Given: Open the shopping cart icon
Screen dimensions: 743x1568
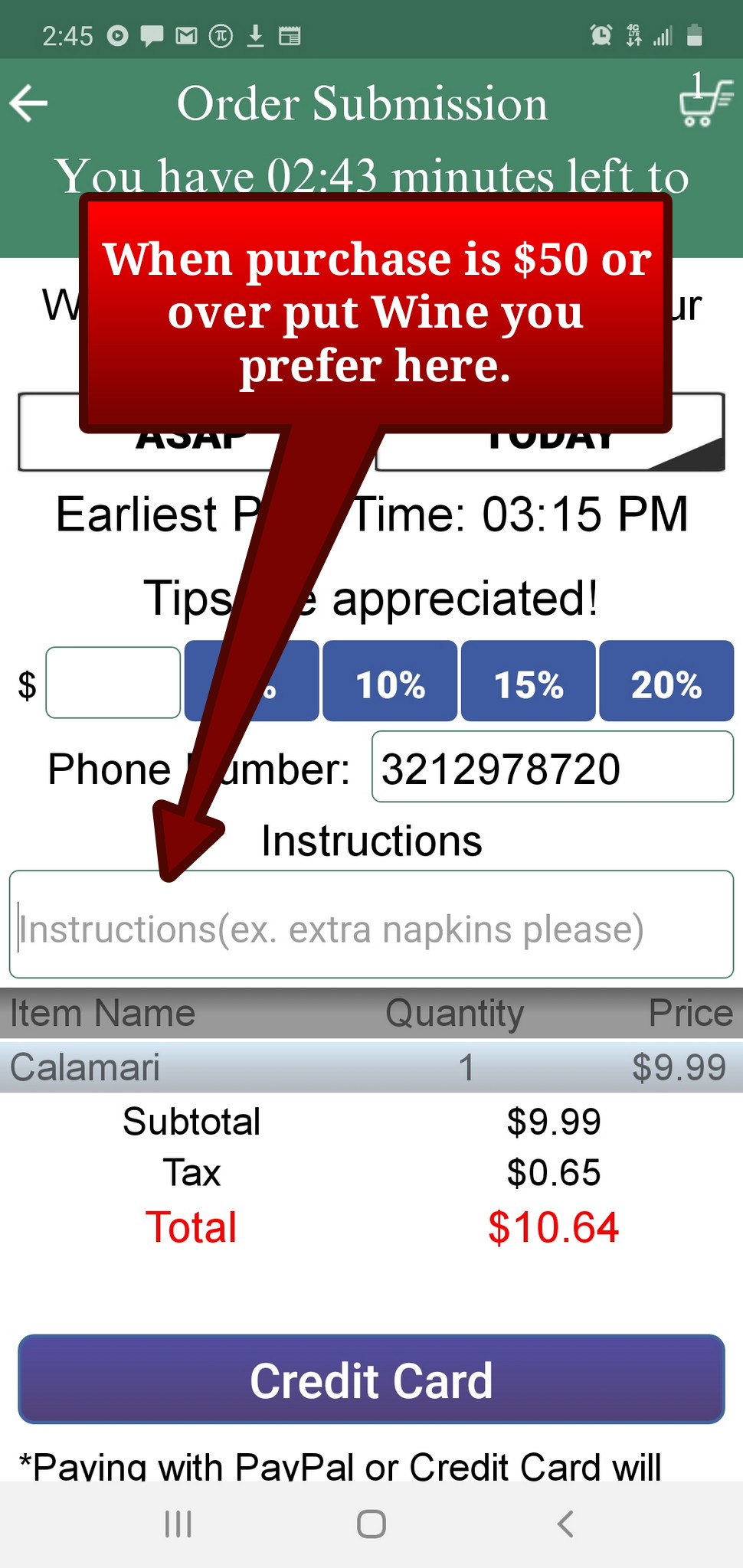Looking at the screenshot, I should tap(704, 102).
